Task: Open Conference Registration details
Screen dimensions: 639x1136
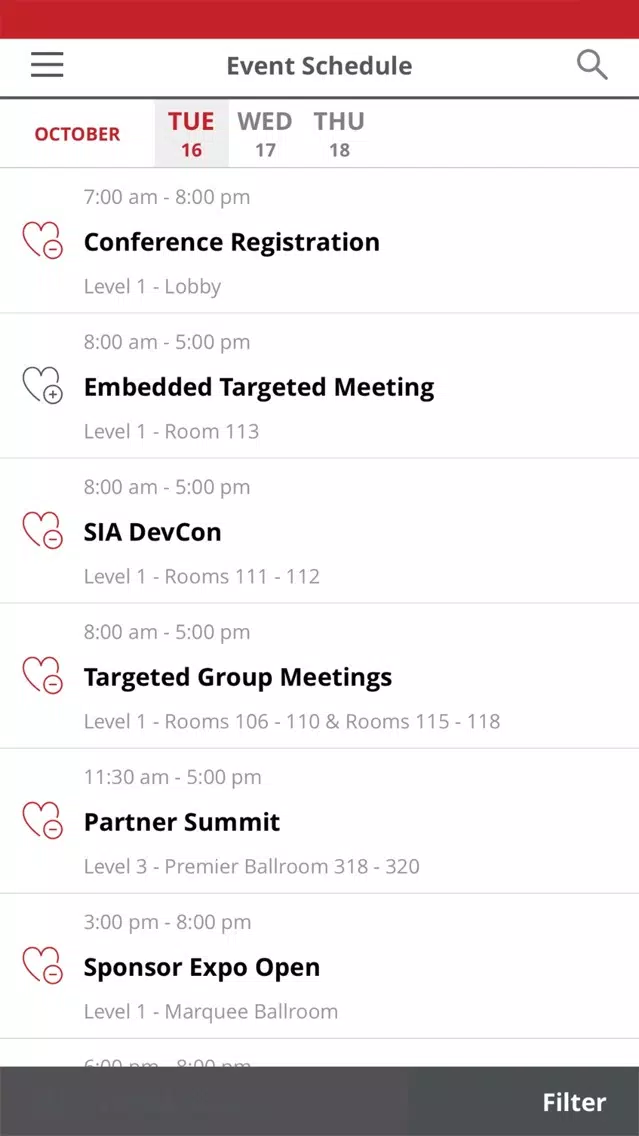Action: click(320, 241)
